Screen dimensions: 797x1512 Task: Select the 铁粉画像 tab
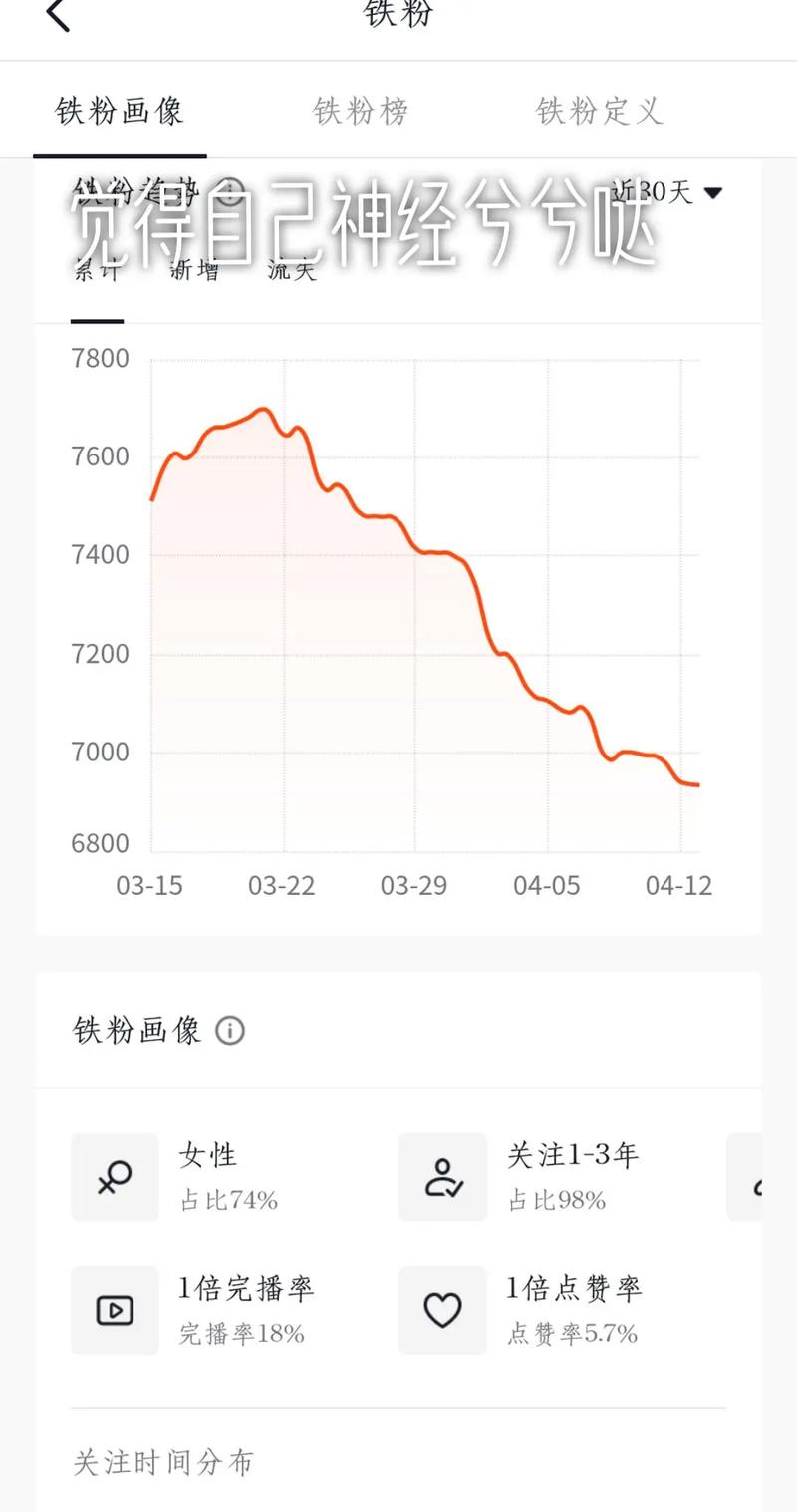tap(120, 111)
